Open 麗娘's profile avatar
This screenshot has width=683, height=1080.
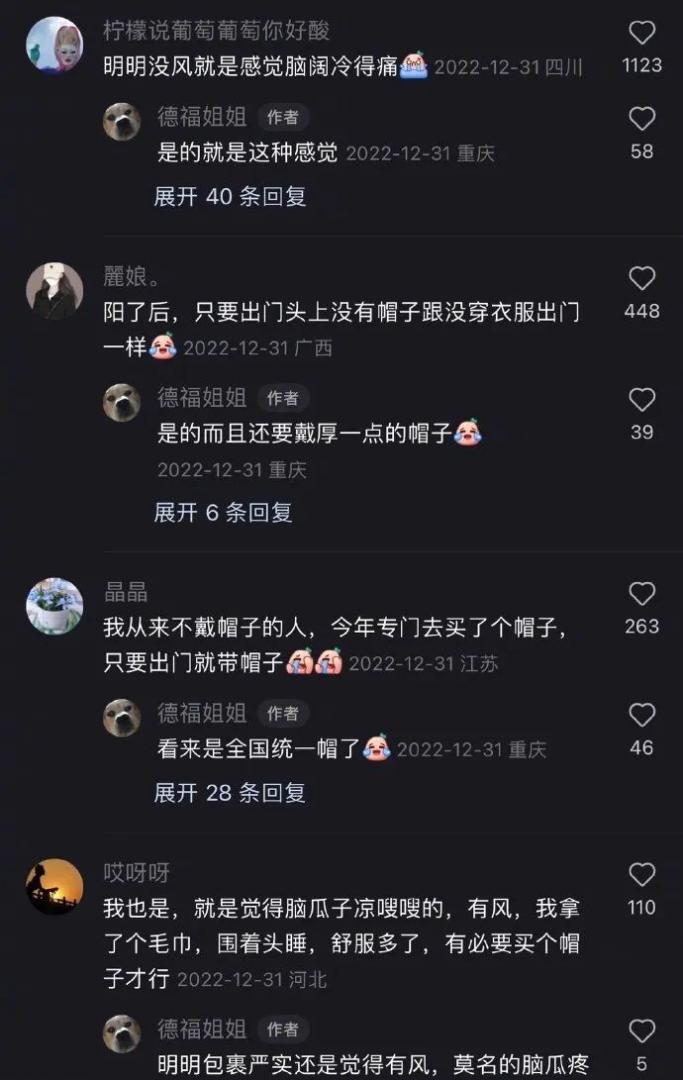[54, 291]
